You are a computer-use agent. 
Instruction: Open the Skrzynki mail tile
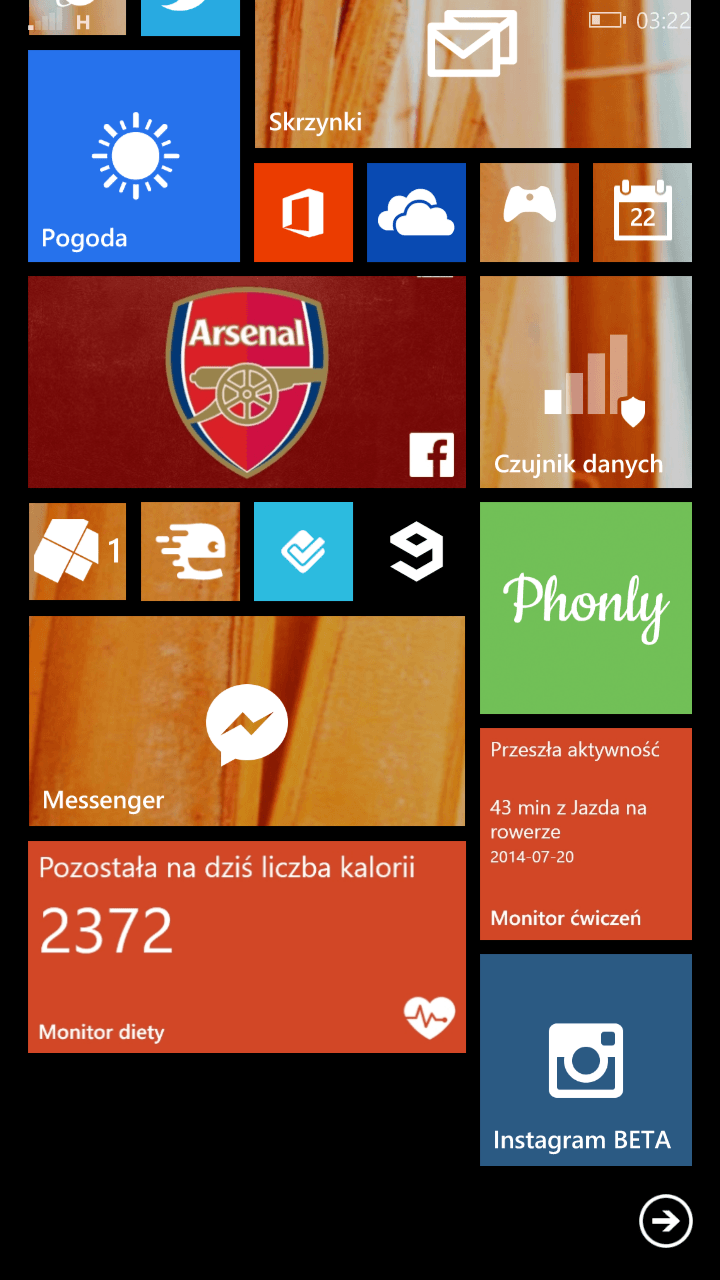473,74
